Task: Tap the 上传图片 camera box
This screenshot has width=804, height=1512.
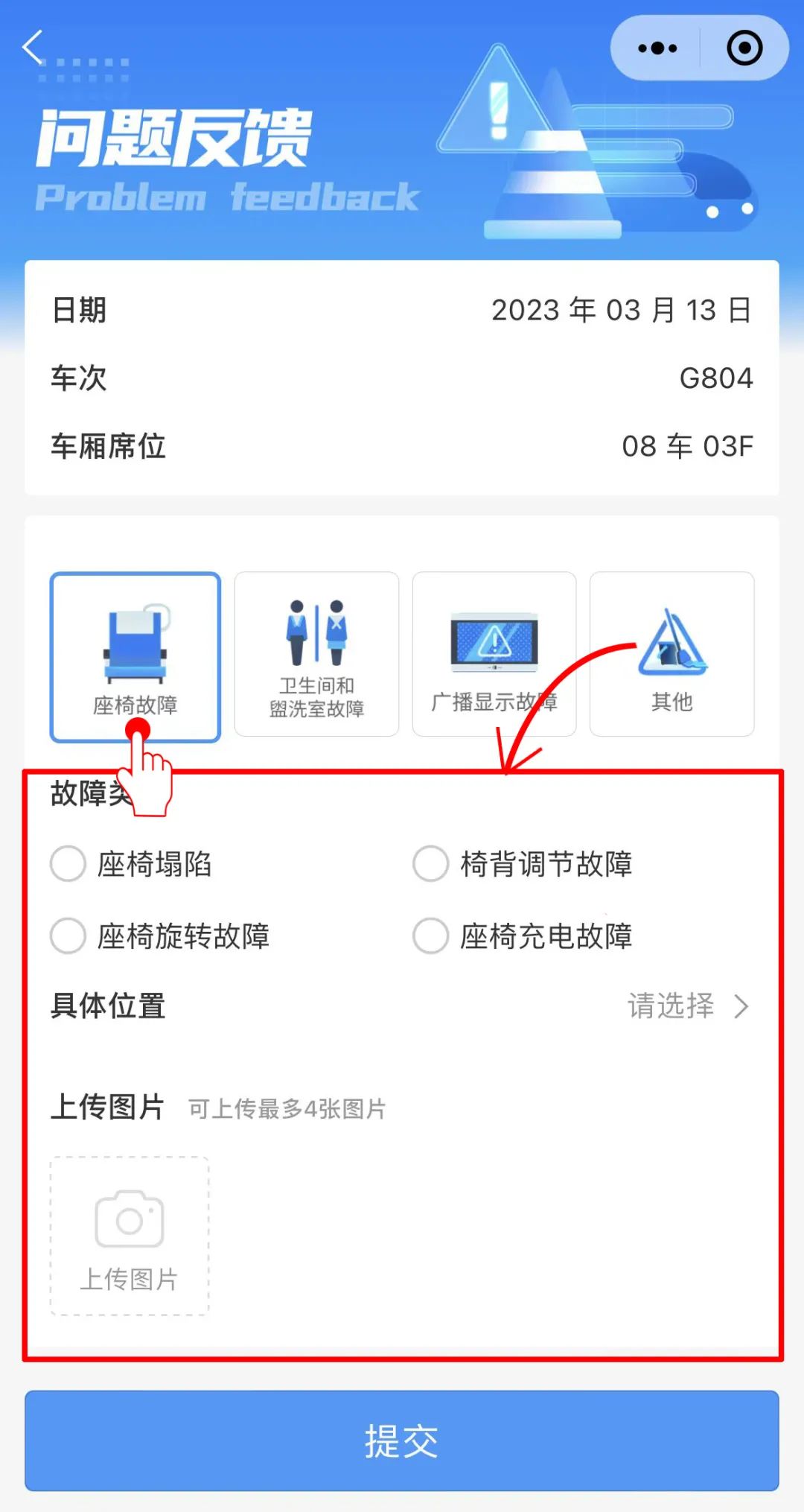Action: (130, 1236)
